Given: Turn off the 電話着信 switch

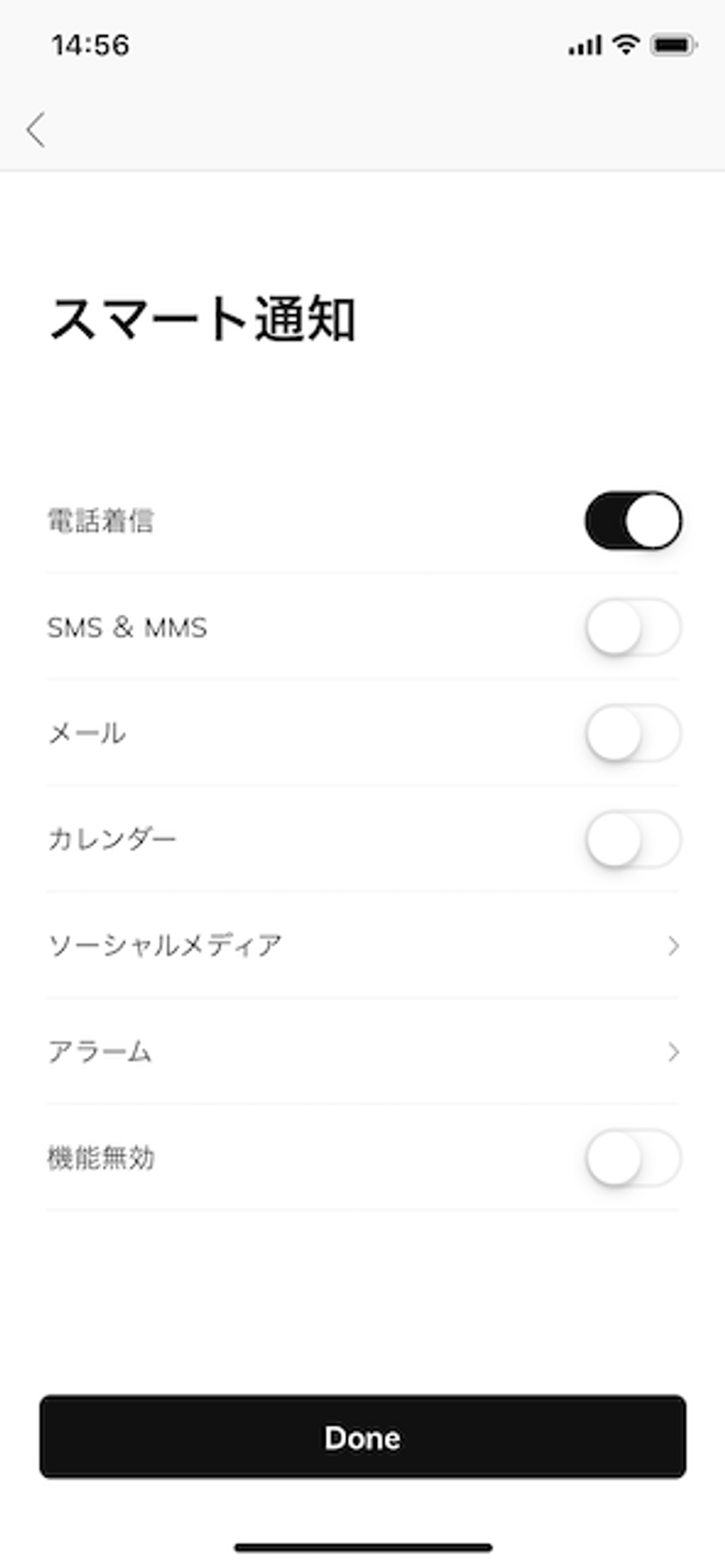Looking at the screenshot, I should click(633, 521).
